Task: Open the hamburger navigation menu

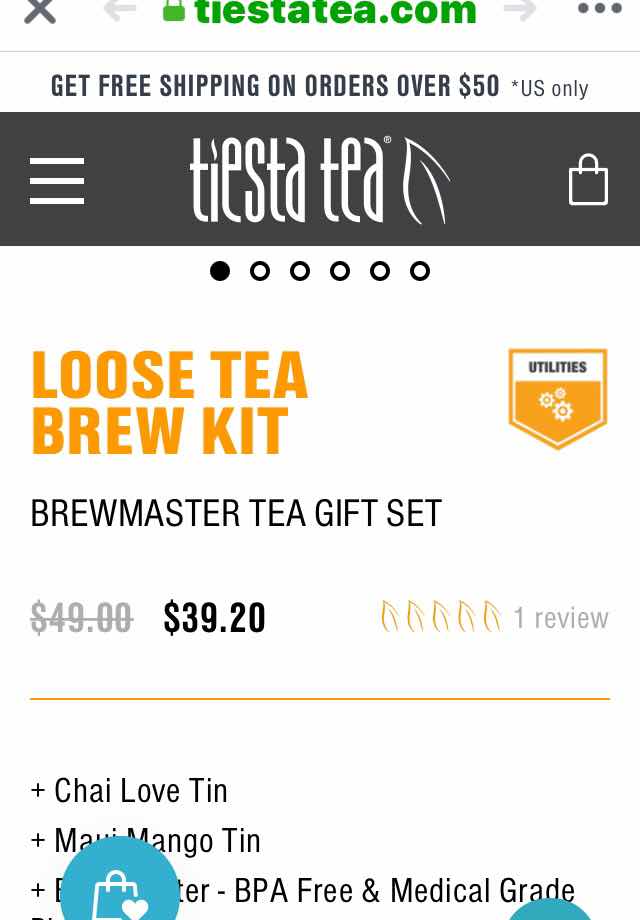Action: coord(57,181)
